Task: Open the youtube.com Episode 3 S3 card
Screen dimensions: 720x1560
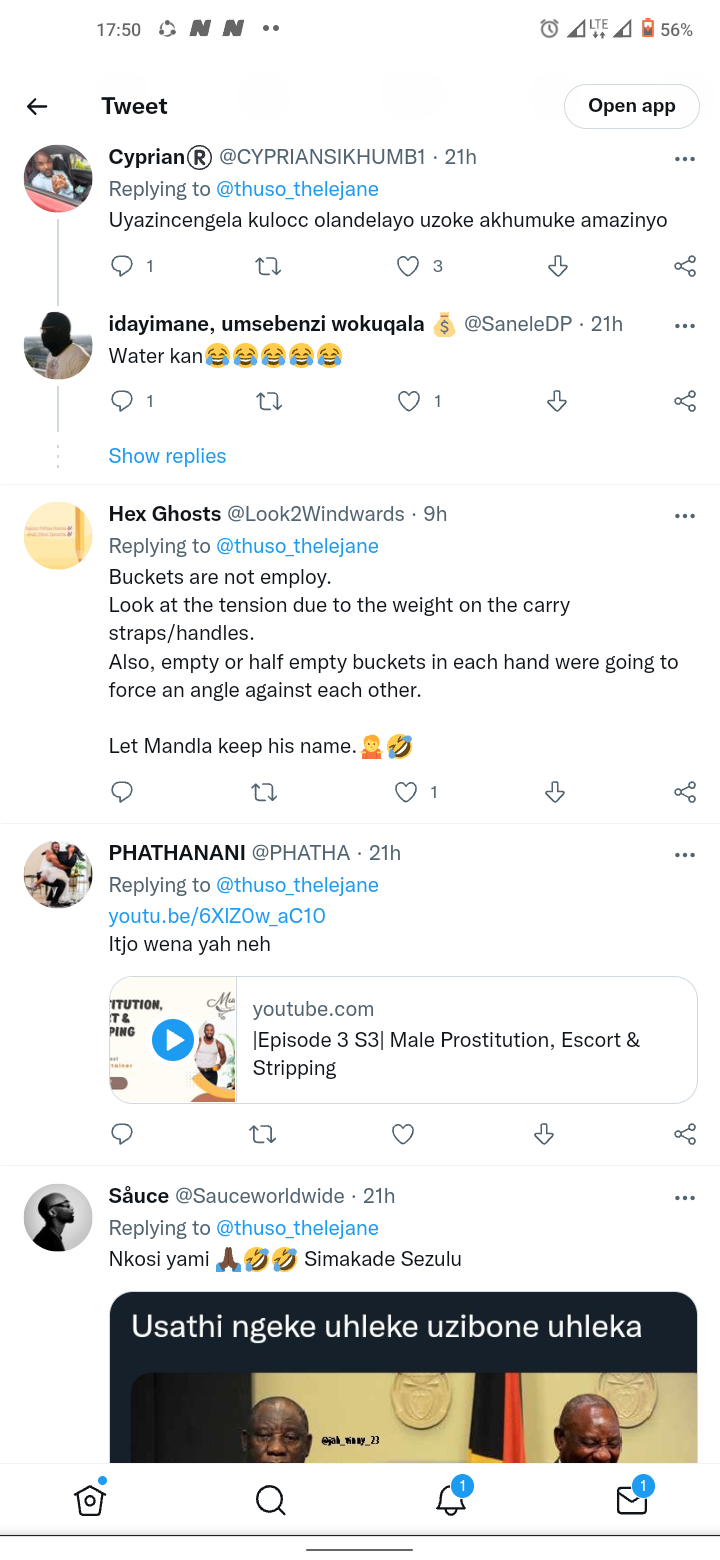Action: coord(403,1040)
